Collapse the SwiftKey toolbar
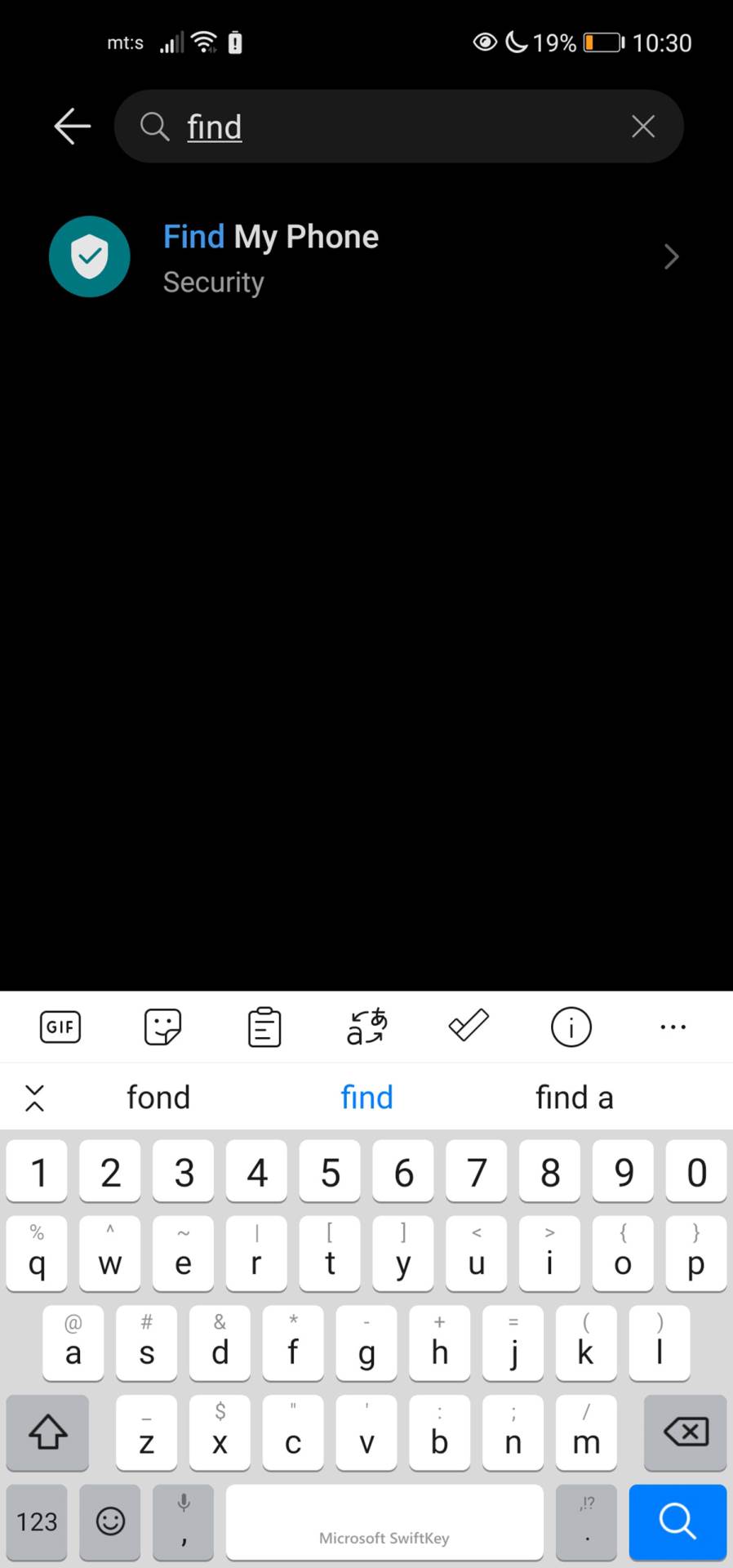The width and height of the screenshot is (733, 1568). (x=34, y=1097)
